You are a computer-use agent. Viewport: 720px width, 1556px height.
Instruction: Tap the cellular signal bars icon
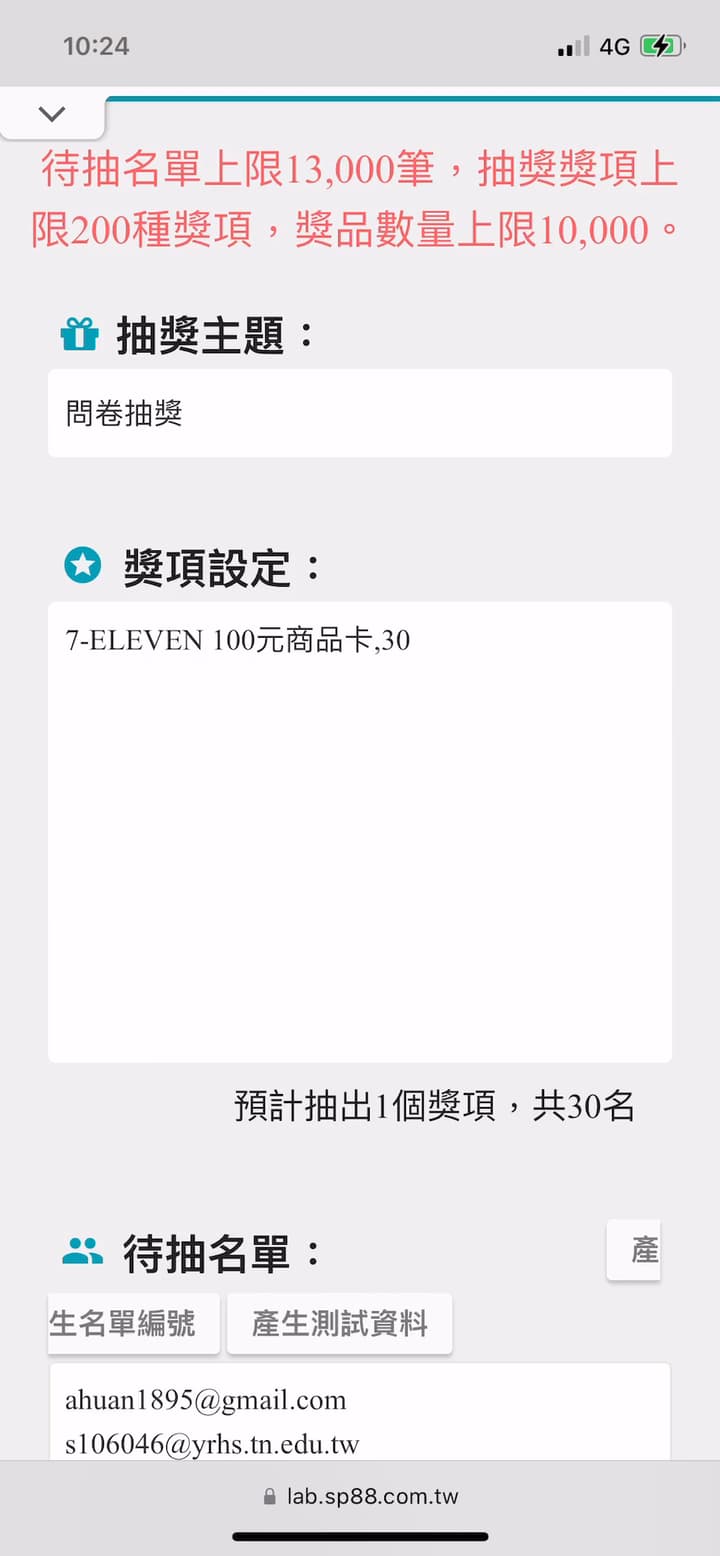[x=570, y=45]
